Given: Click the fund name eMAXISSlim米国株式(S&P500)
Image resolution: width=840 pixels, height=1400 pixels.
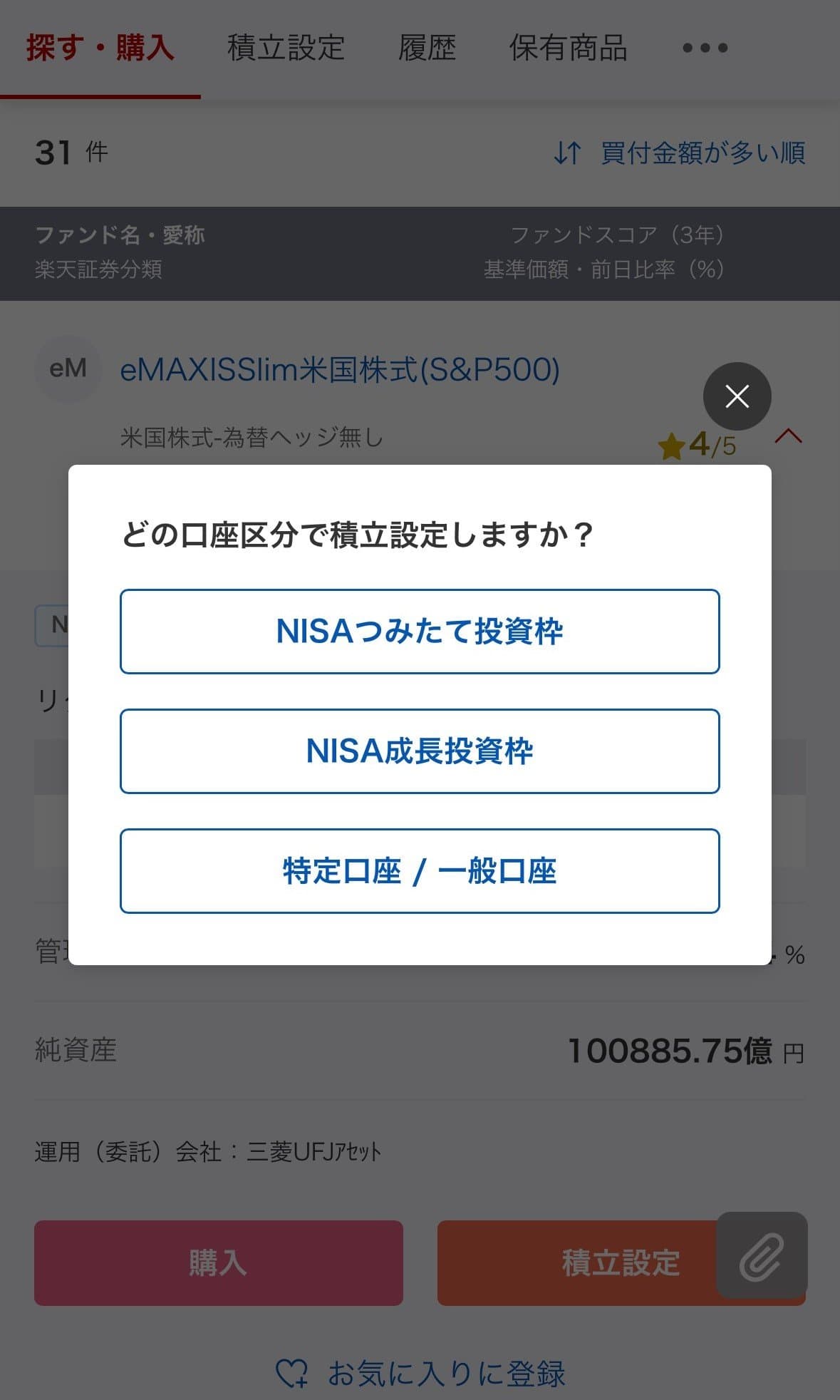Looking at the screenshot, I should (343, 369).
